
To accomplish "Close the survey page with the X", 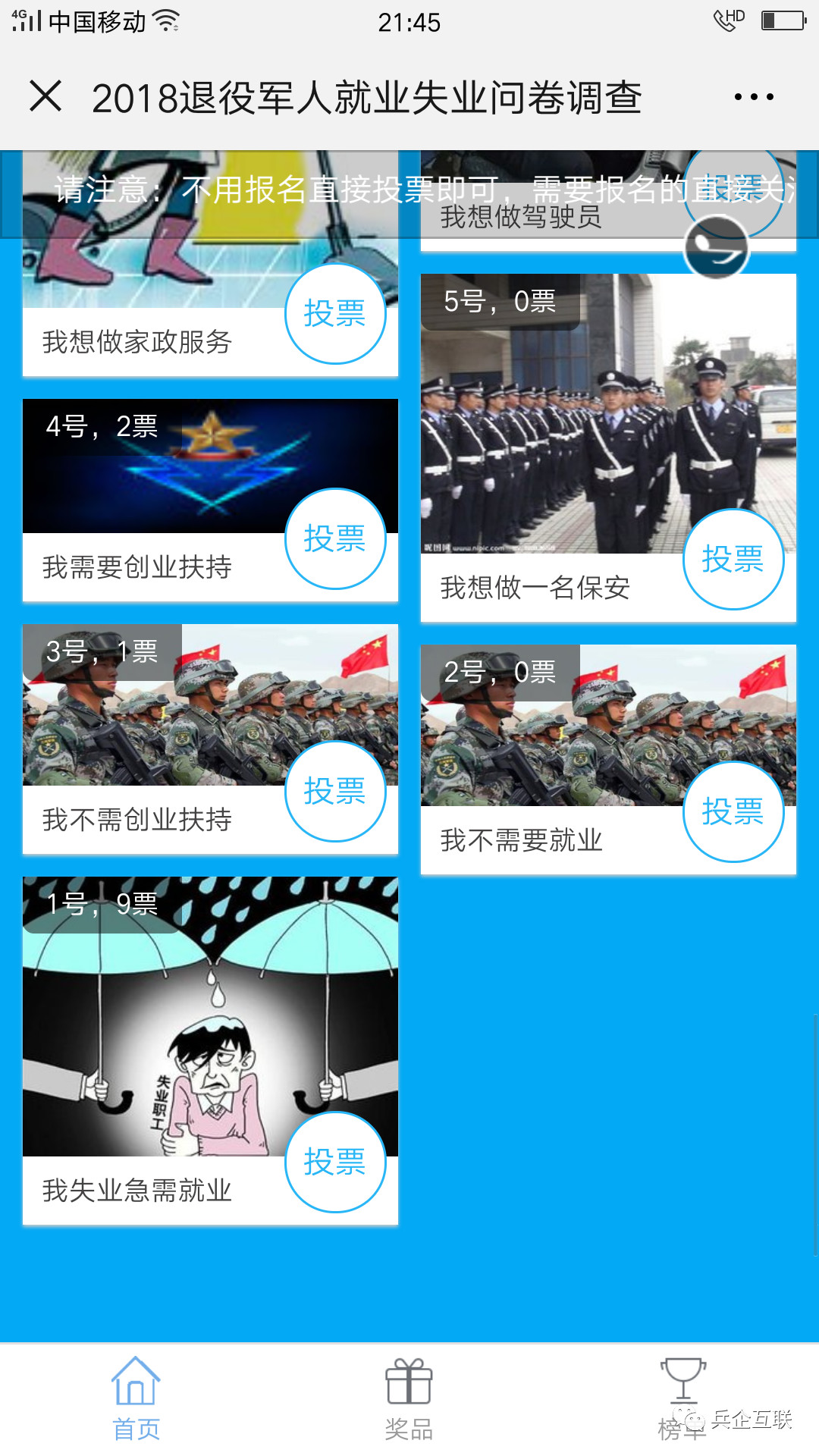I will pyautogui.click(x=45, y=96).
